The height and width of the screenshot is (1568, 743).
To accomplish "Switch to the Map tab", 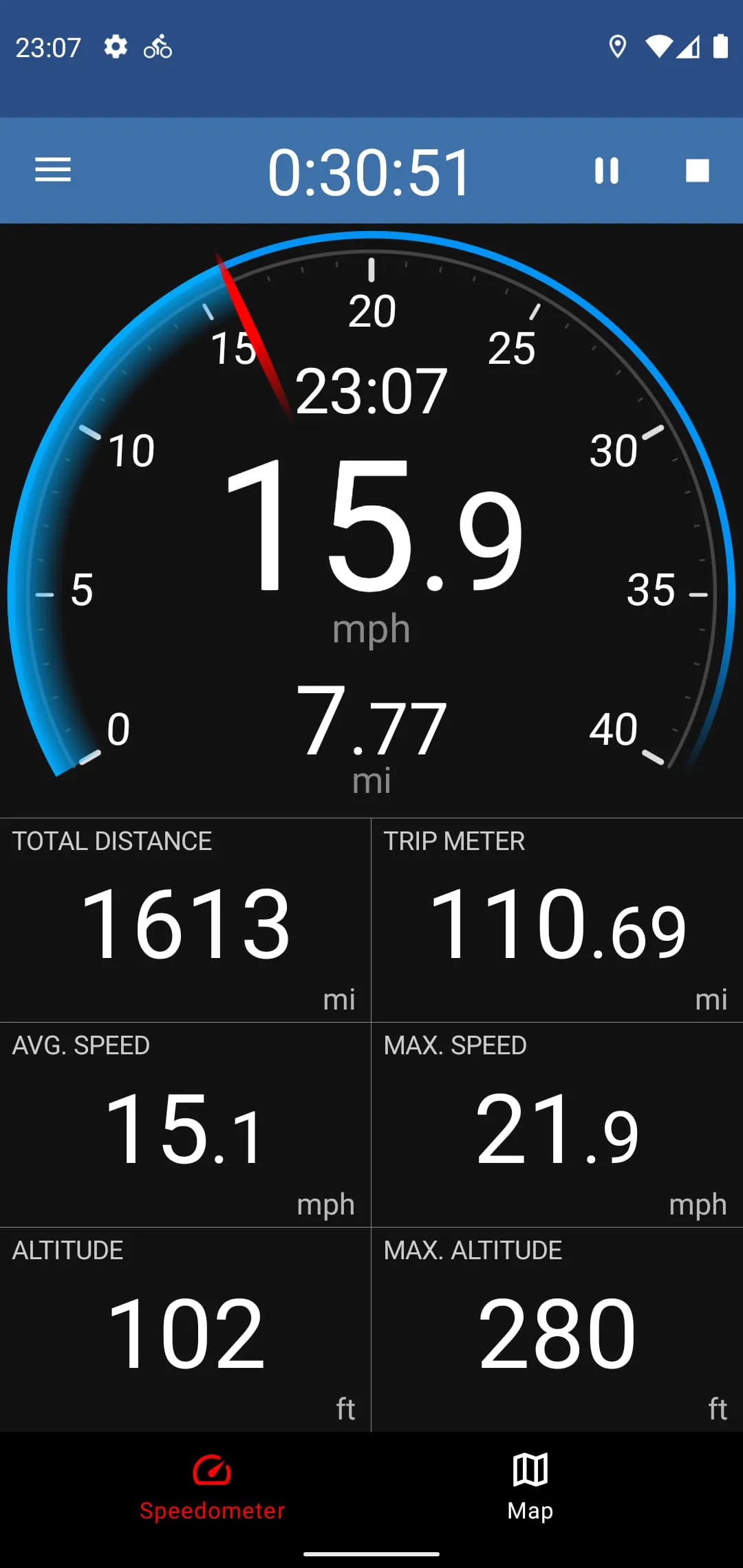I will point(530,1487).
